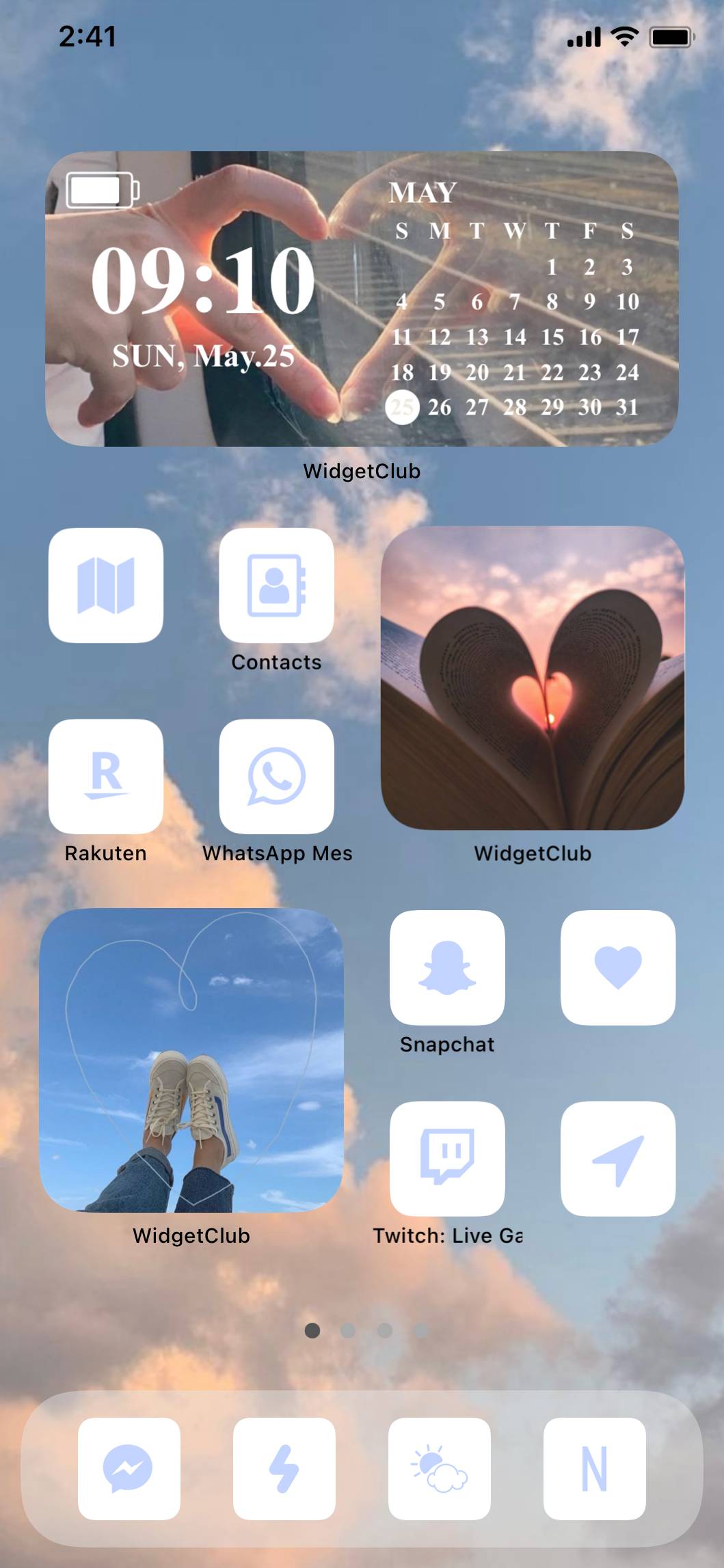Open the Weather app in the dock
This screenshot has width=724, height=1568.
[439, 1468]
